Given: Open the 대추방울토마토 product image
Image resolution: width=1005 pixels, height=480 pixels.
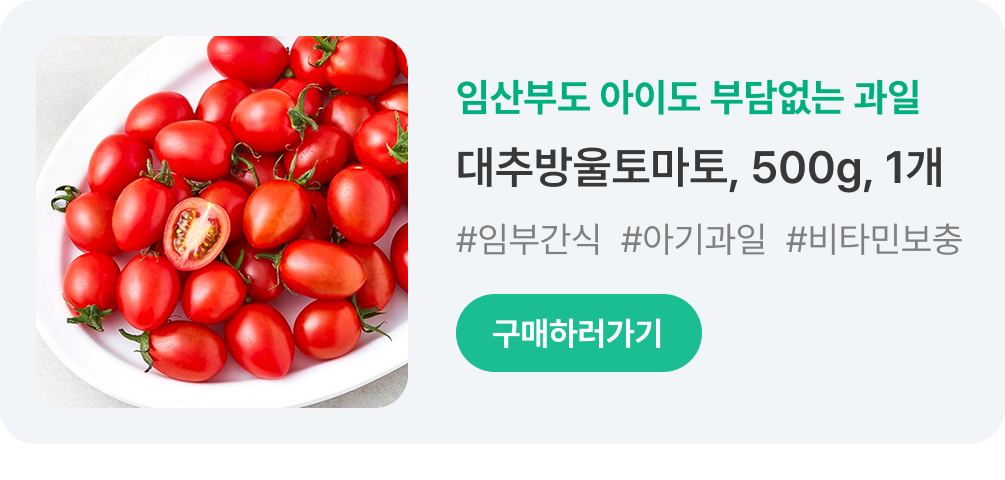Looking at the screenshot, I should 222,222.
